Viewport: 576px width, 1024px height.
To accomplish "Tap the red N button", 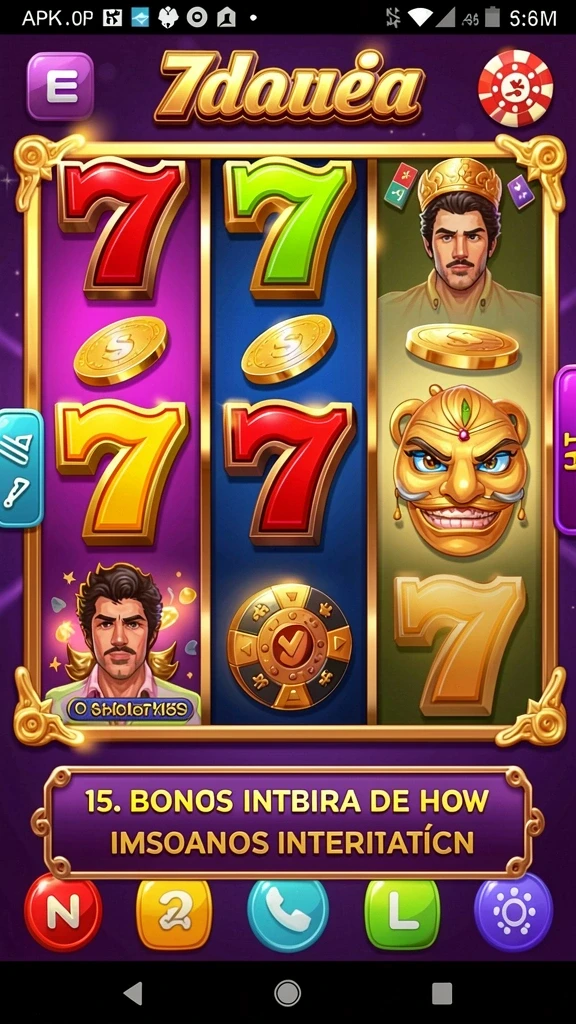I will point(63,912).
